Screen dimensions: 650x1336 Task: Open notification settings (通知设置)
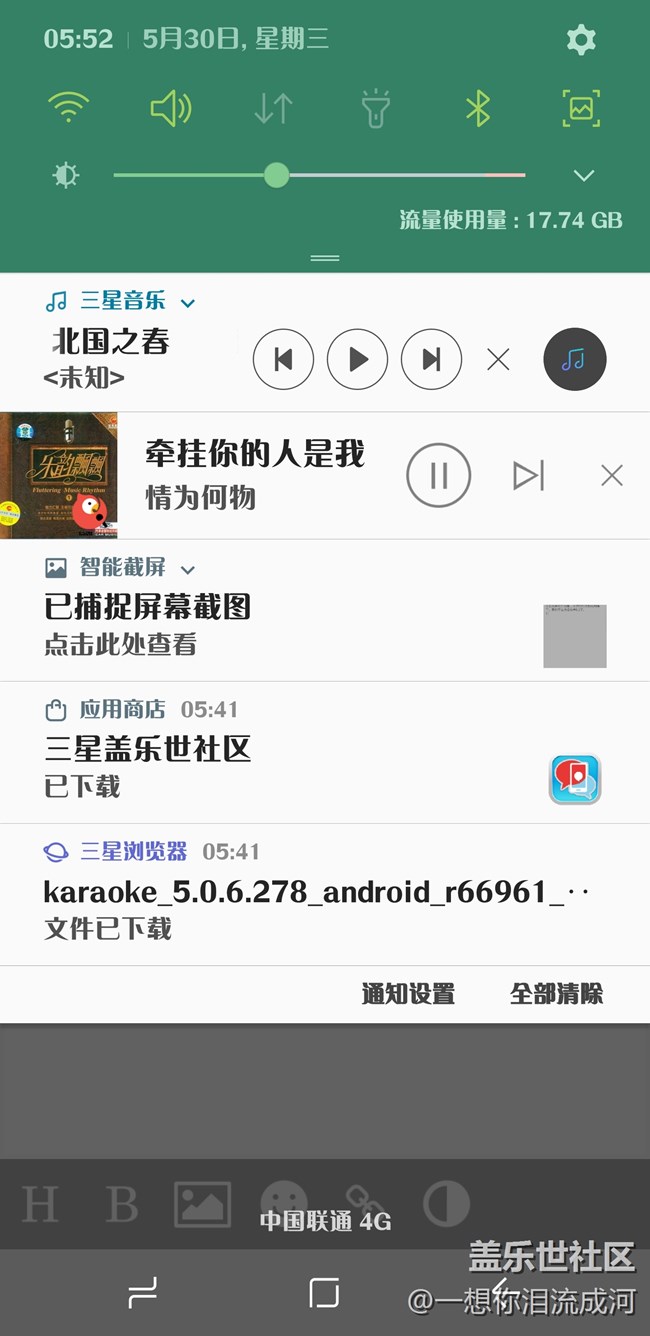tap(408, 994)
